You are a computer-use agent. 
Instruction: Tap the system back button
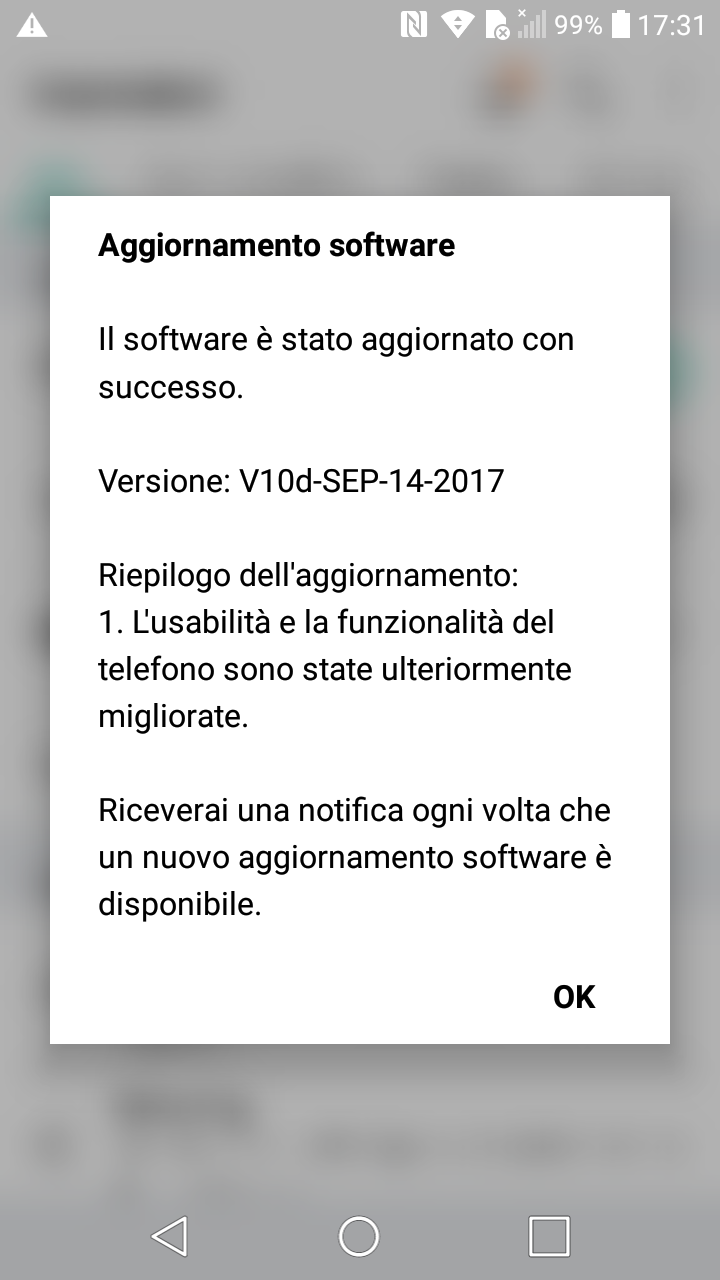point(169,1236)
